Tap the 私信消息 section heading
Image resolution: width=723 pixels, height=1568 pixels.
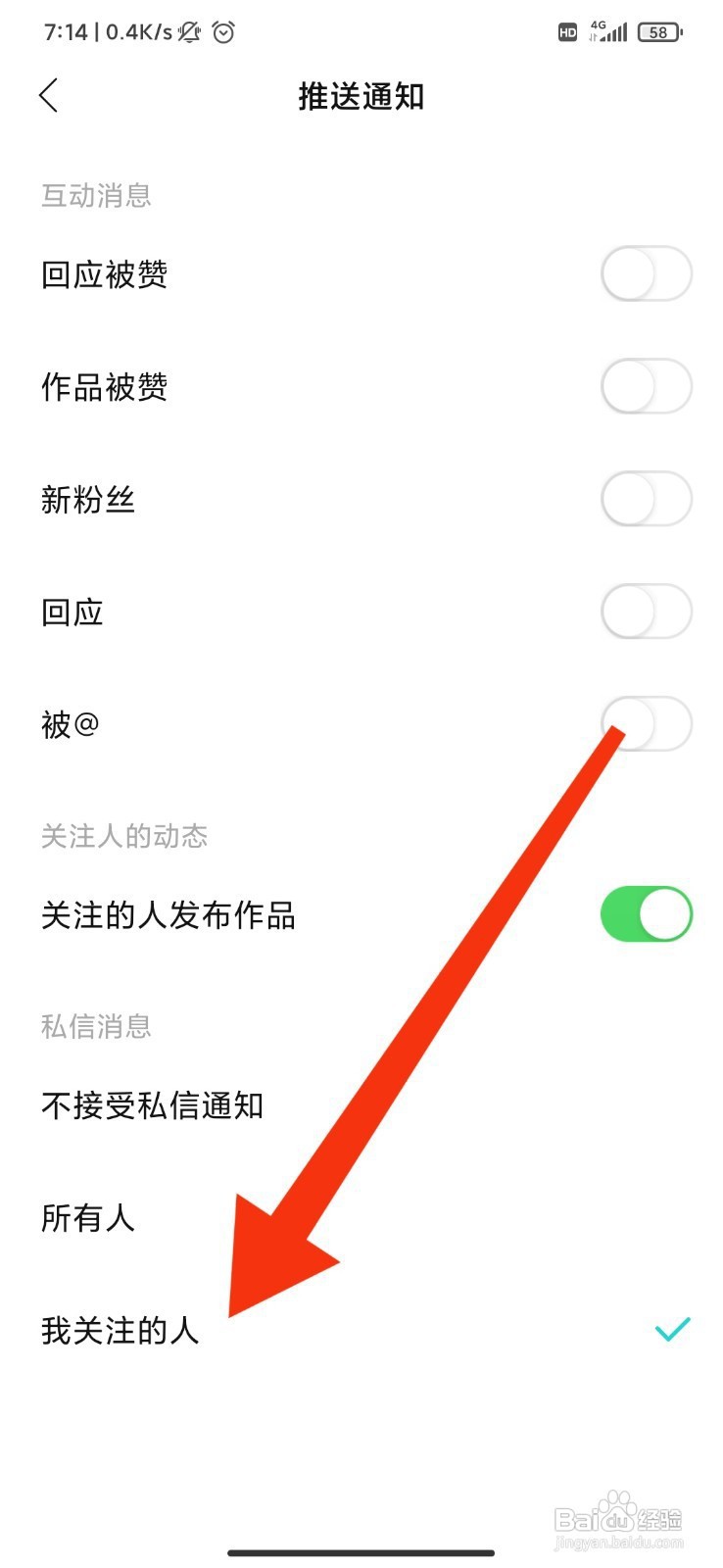tap(96, 1026)
